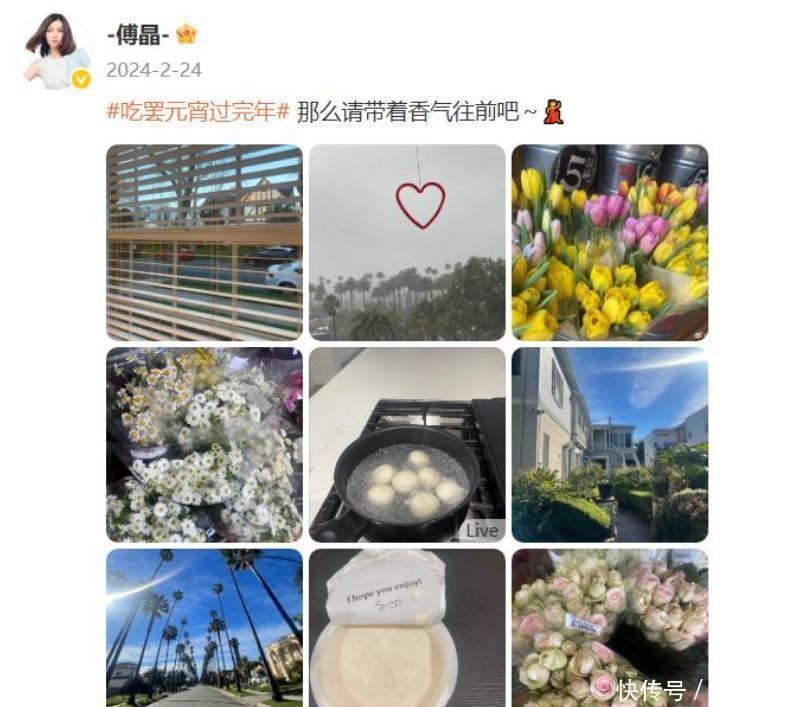Open the white daisies bouquet photo
Screen dimensions: 811x707
click(x=204, y=445)
